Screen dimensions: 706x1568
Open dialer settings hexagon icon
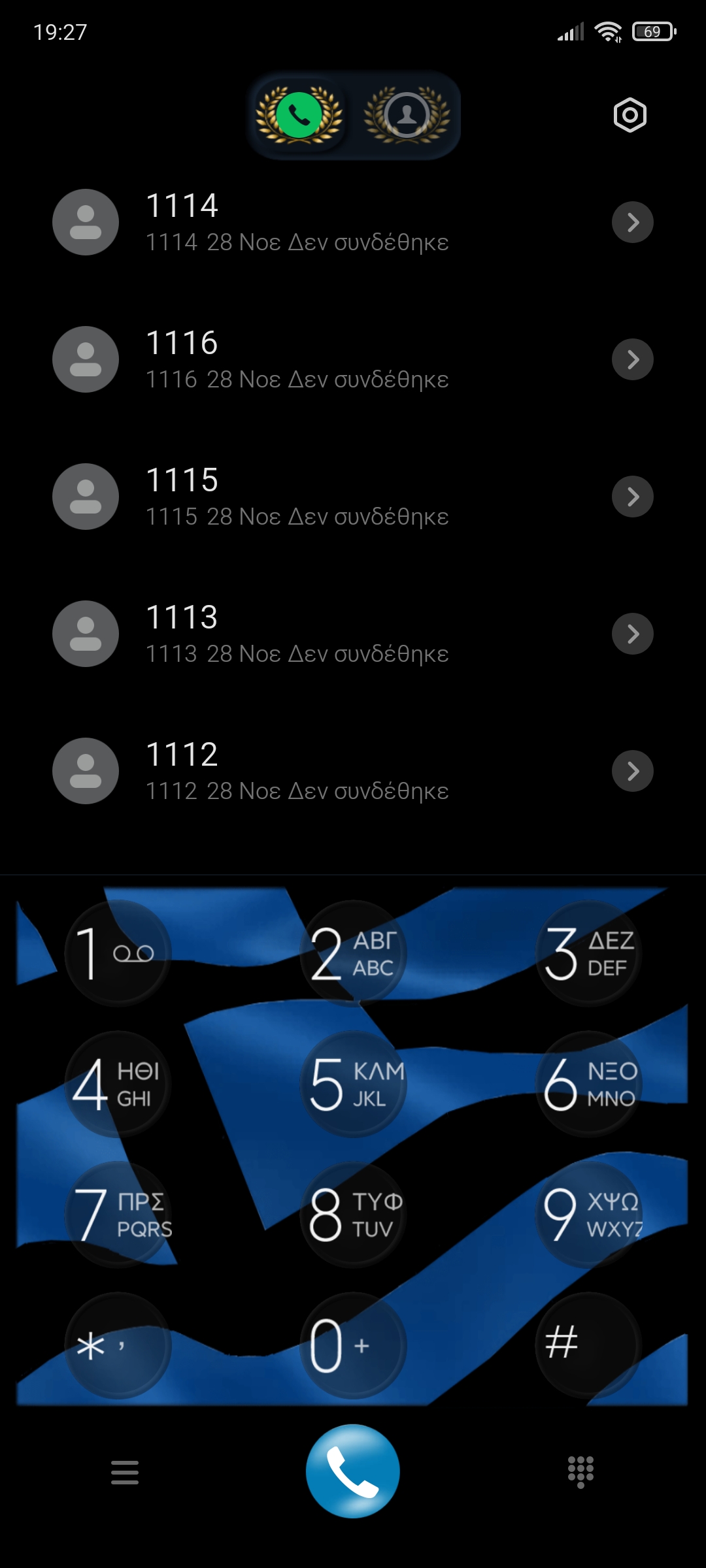[630, 116]
